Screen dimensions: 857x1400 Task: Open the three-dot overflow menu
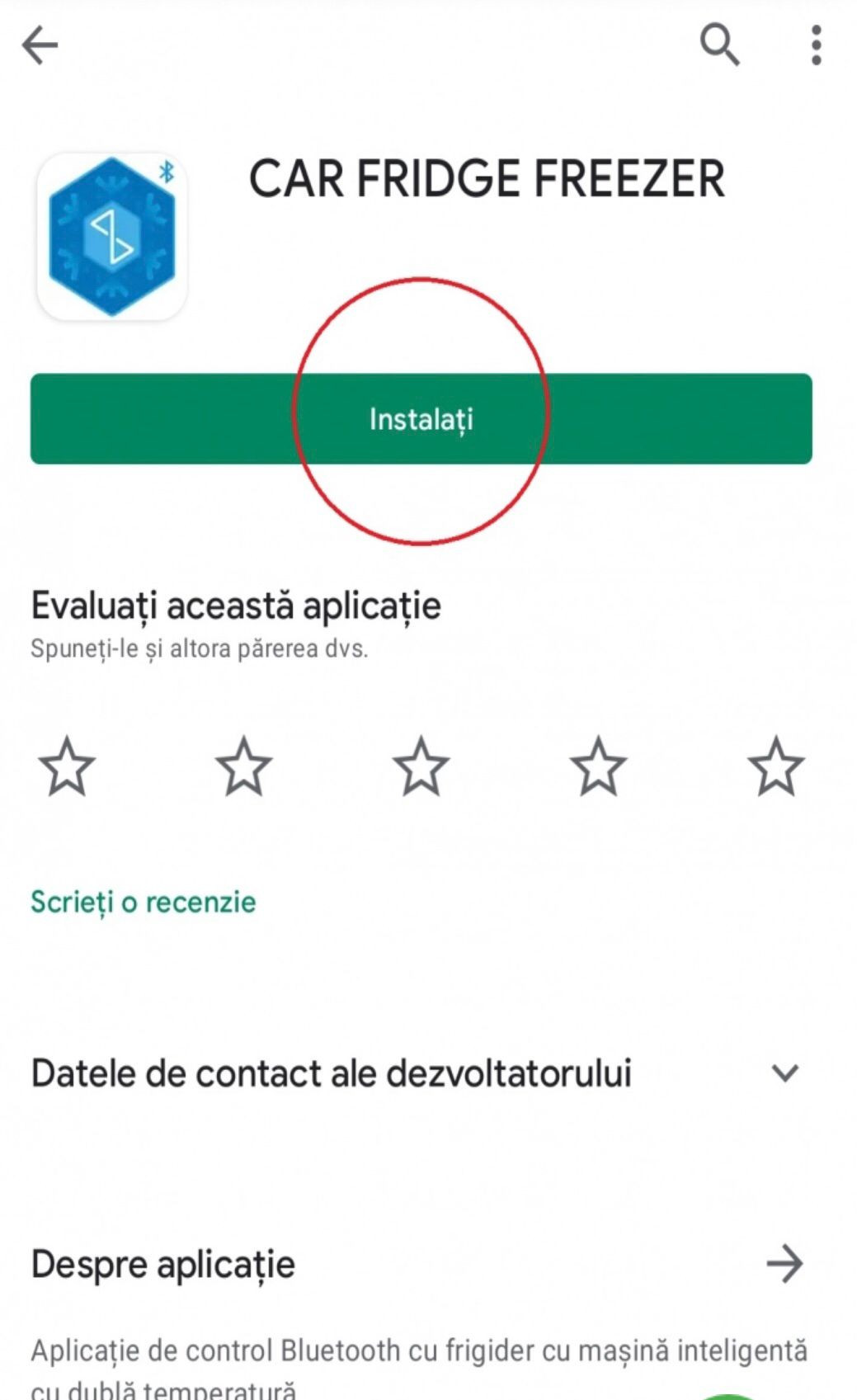point(816,45)
